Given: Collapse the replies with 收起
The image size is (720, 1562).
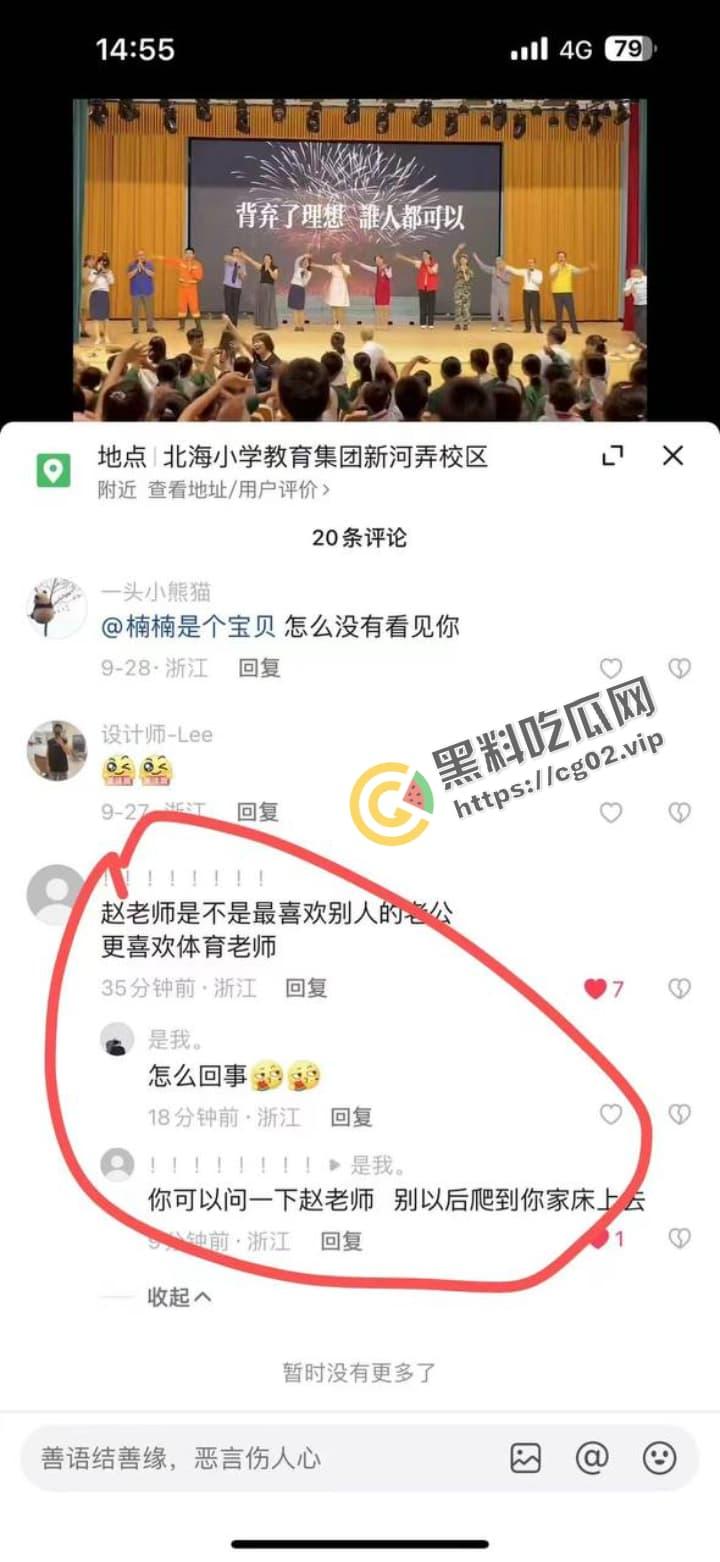Looking at the screenshot, I should [x=179, y=1297].
